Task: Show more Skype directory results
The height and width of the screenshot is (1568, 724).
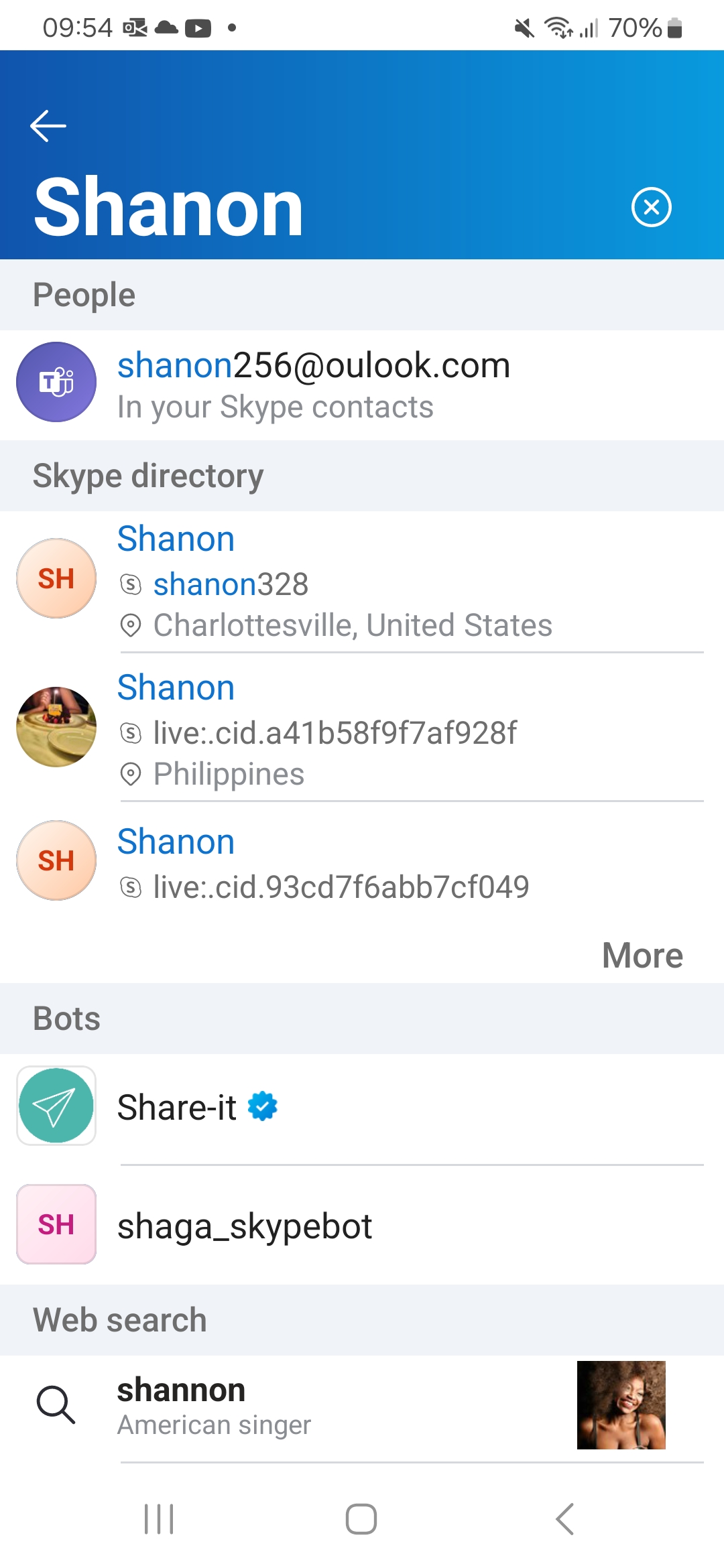Action: pos(642,955)
